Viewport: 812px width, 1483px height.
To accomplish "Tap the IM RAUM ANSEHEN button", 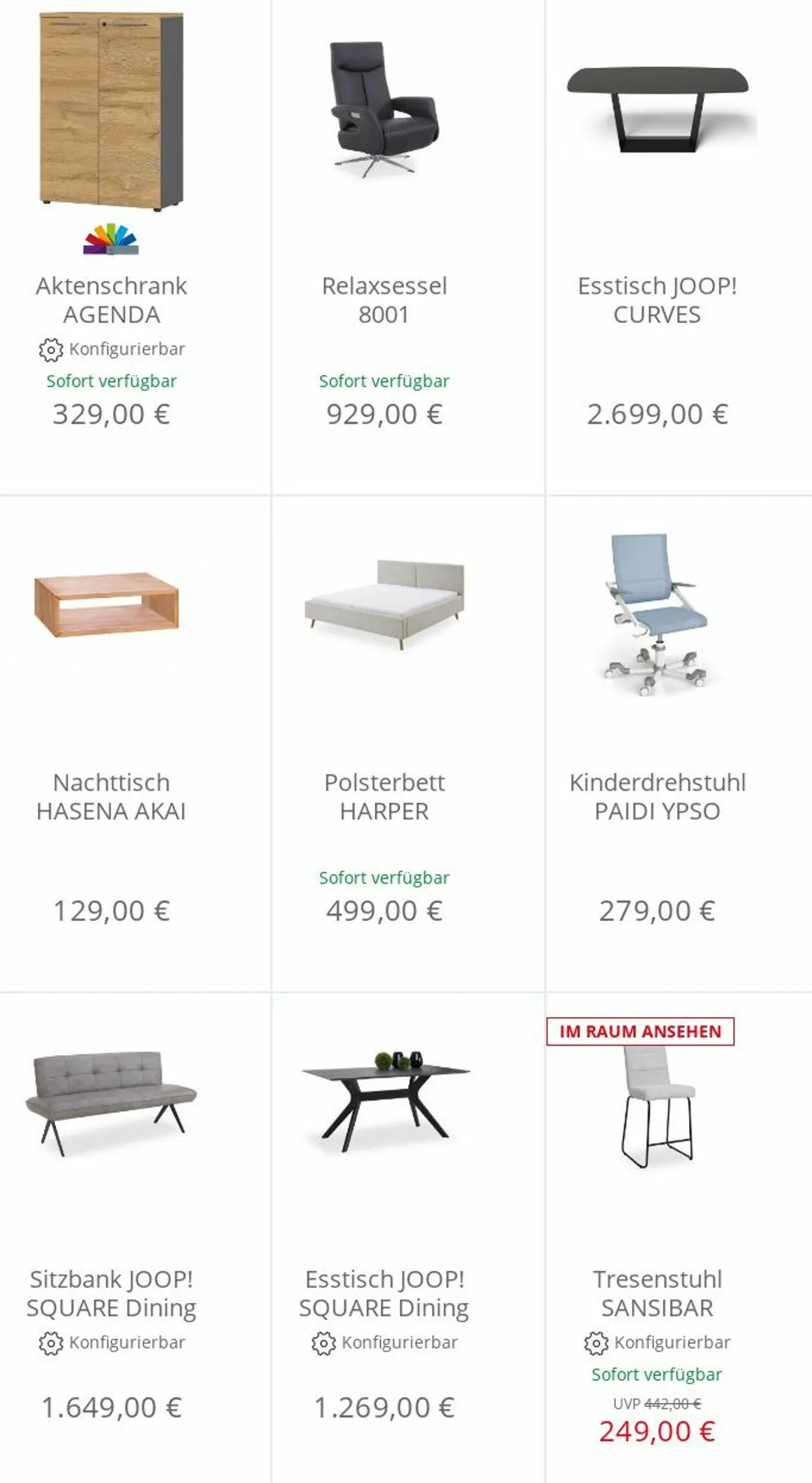I will pyautogui.click(x=641, y=1031).
